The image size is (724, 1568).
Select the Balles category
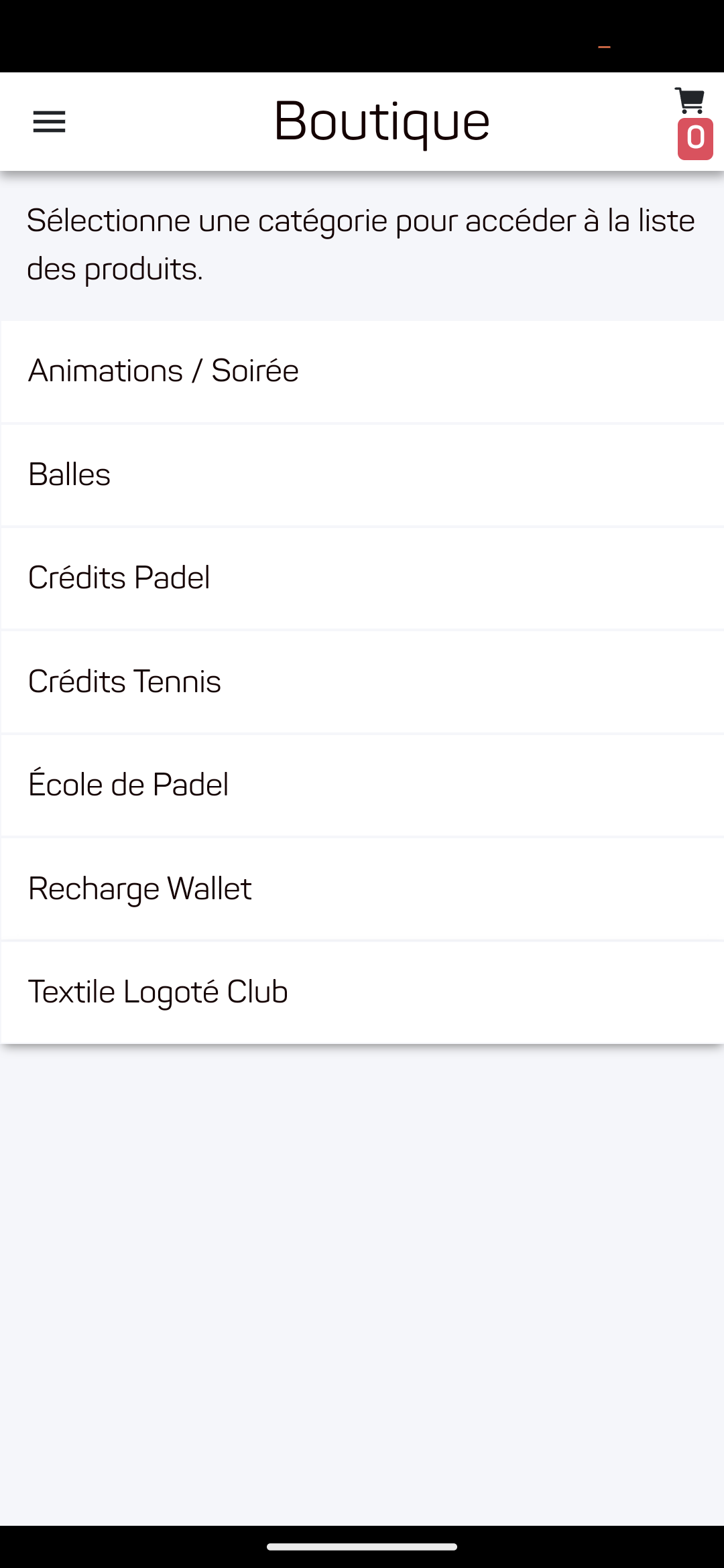coord(363,476)
